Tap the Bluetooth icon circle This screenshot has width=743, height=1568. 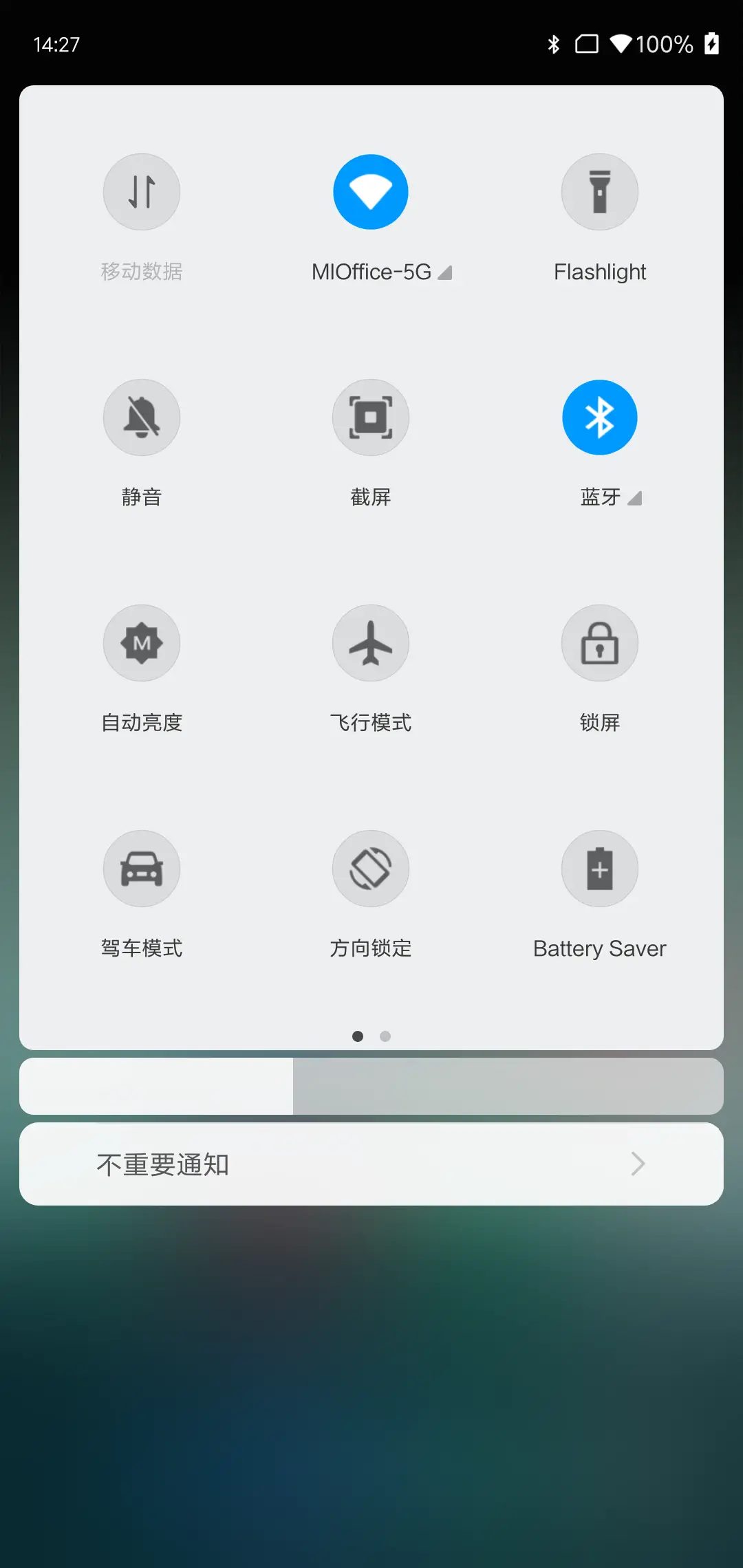click(x=599, y=417)
